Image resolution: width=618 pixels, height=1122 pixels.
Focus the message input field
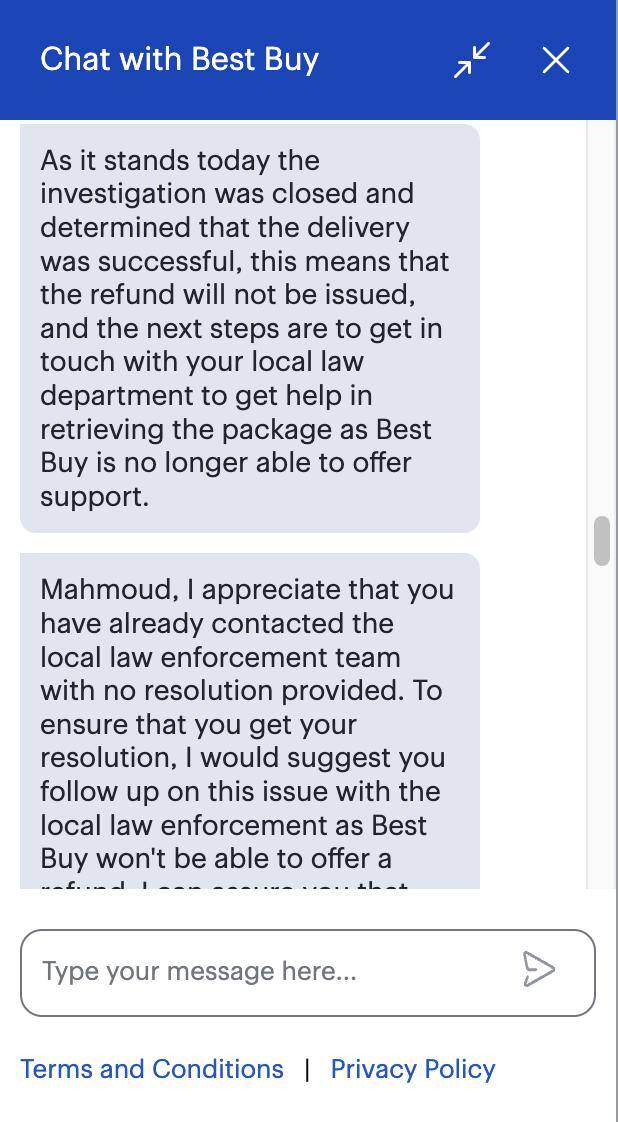(270, 971)
